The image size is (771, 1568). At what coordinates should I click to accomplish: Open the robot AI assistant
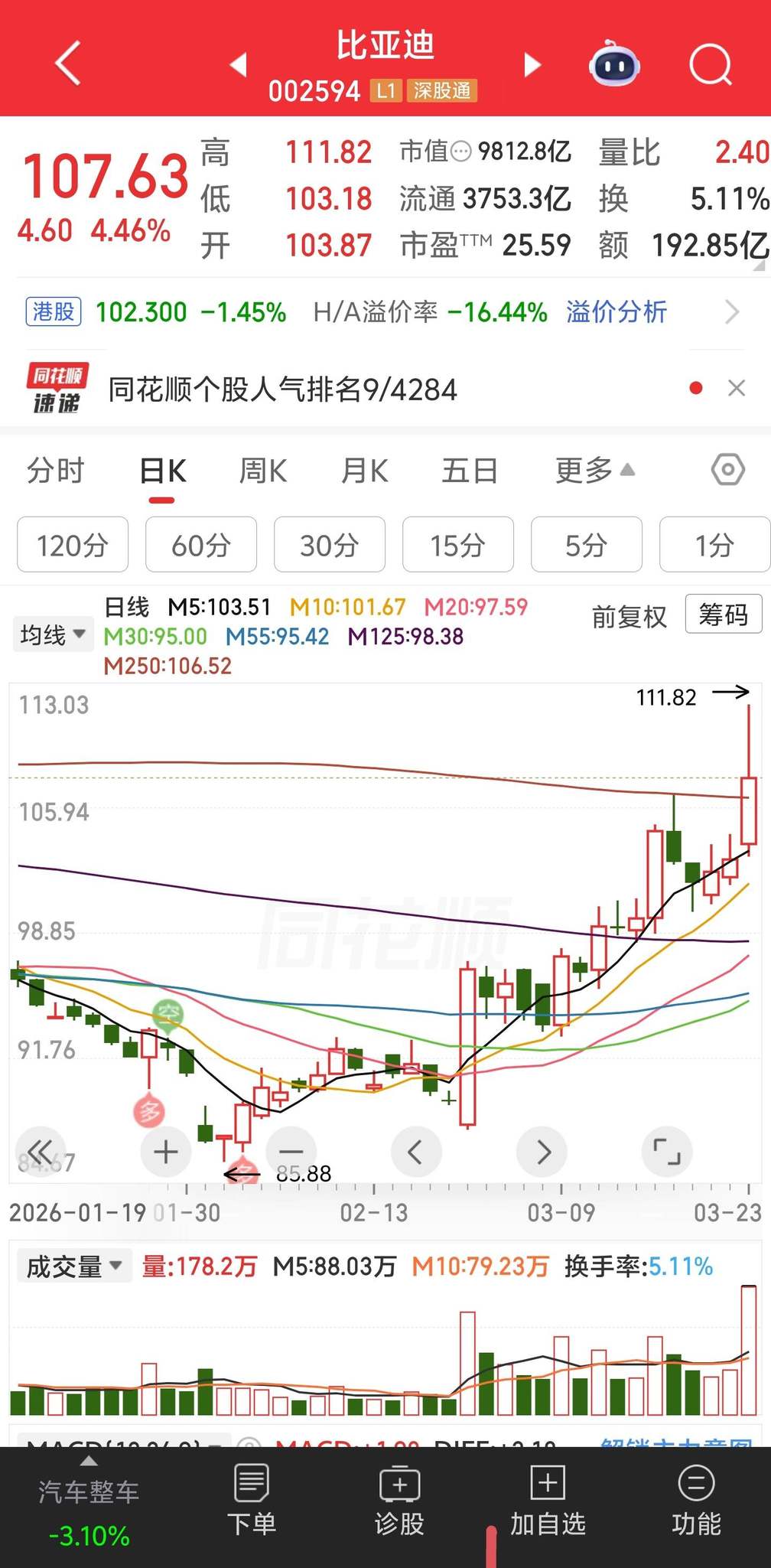pyautogui.click(x=614, y=65)
